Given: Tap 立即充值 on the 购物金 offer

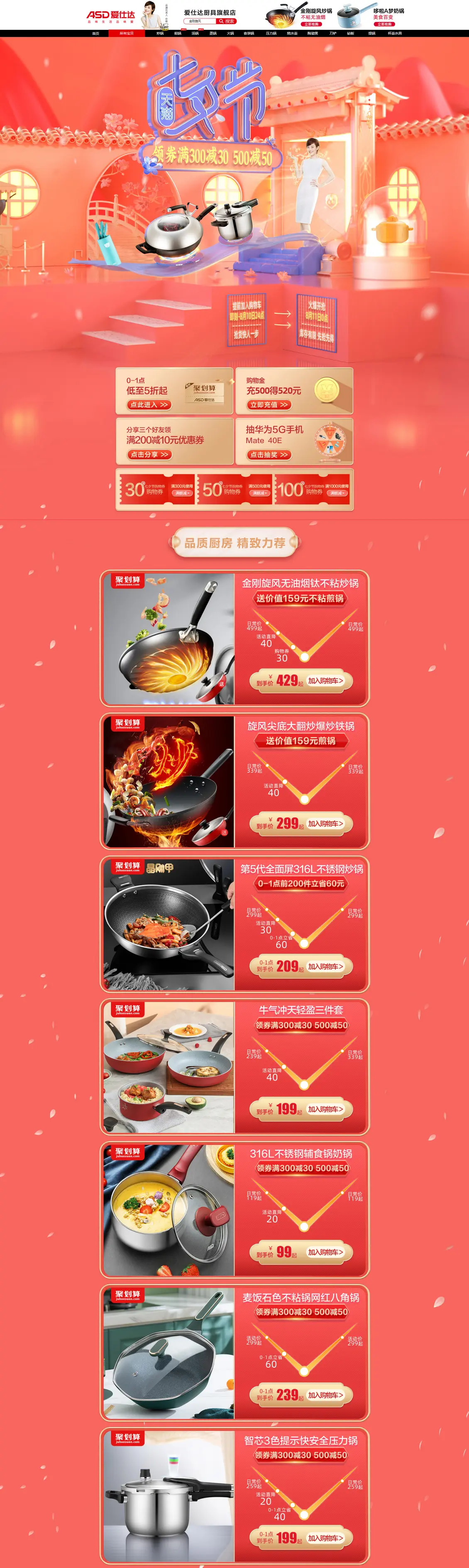Looking at the screenshot, I should (x=269, y=404).
